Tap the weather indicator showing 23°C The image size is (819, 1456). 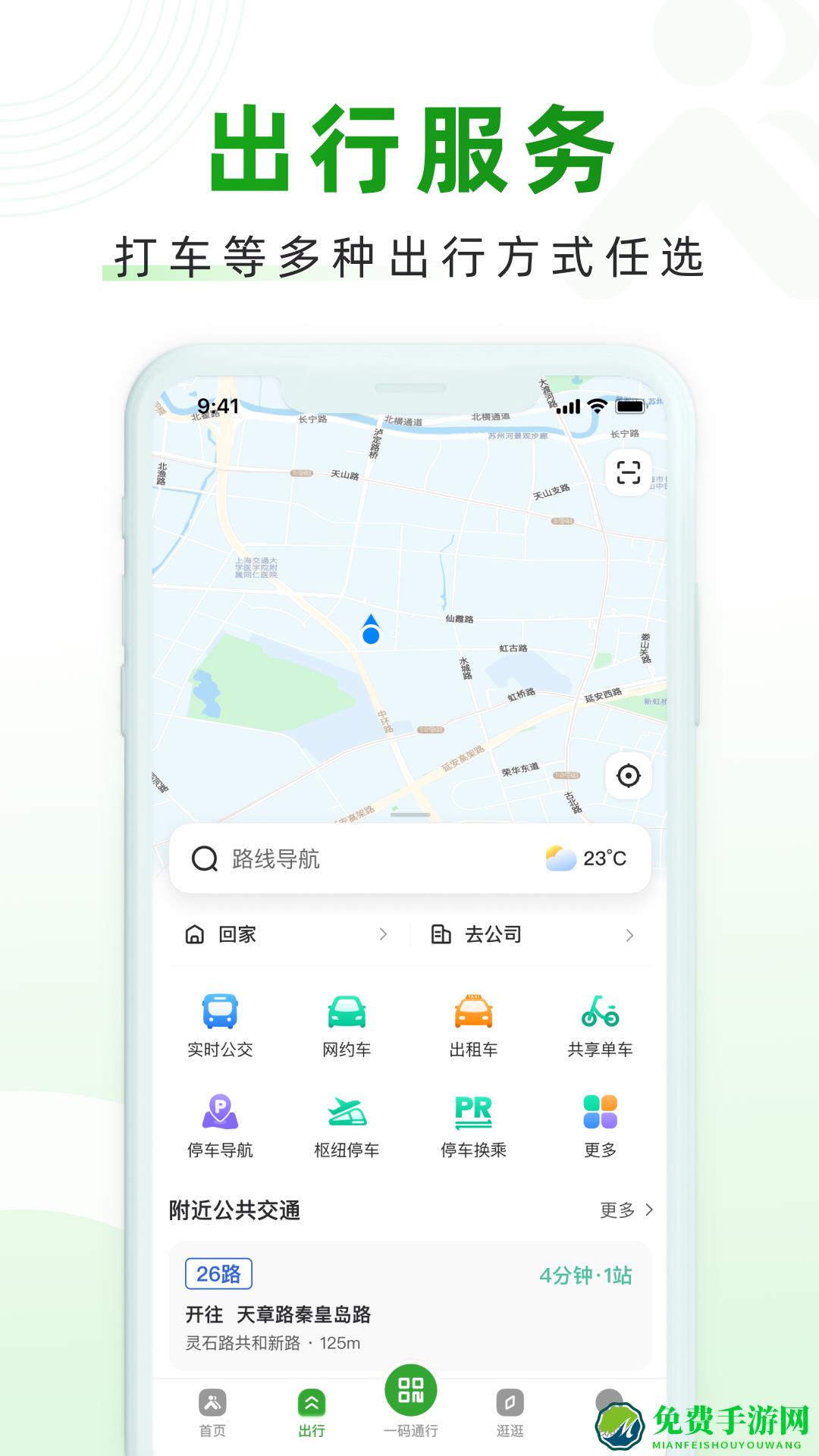[588, 859]
